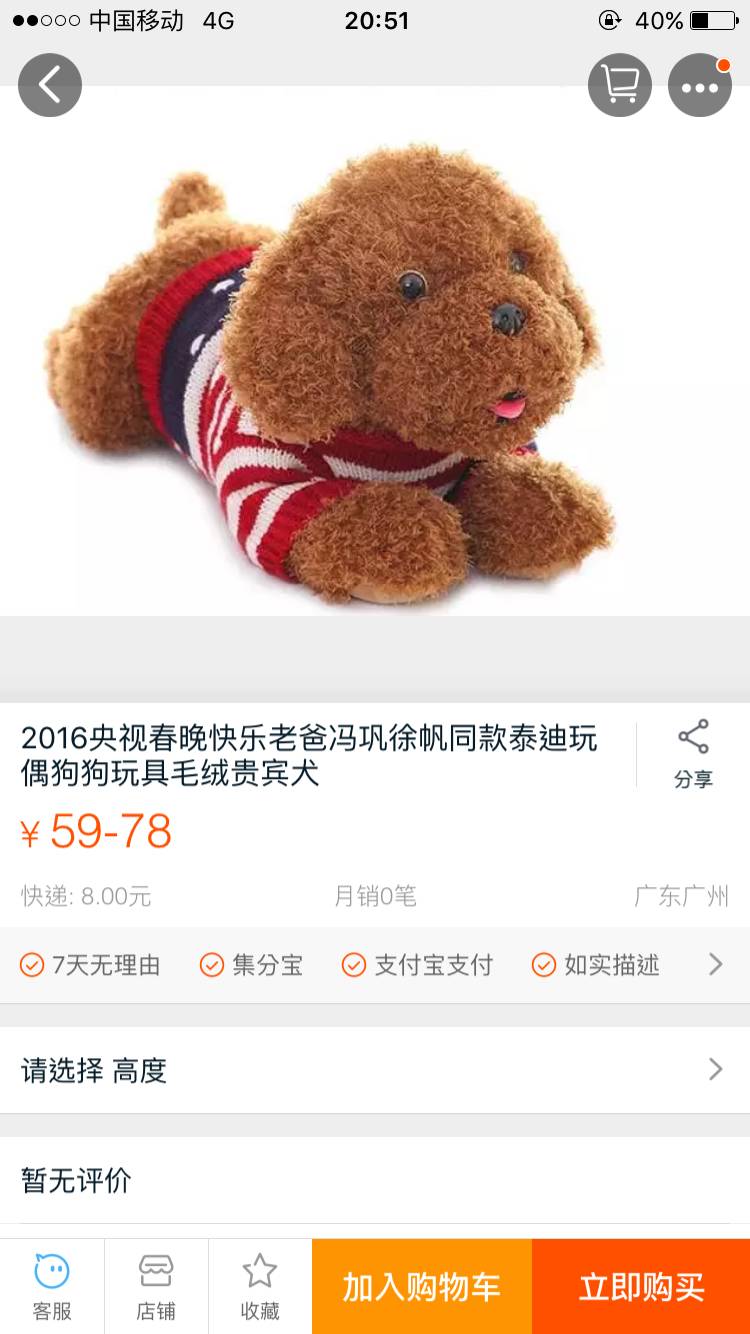
Task: Go back using the arrow button
Action: pos(50,85)
